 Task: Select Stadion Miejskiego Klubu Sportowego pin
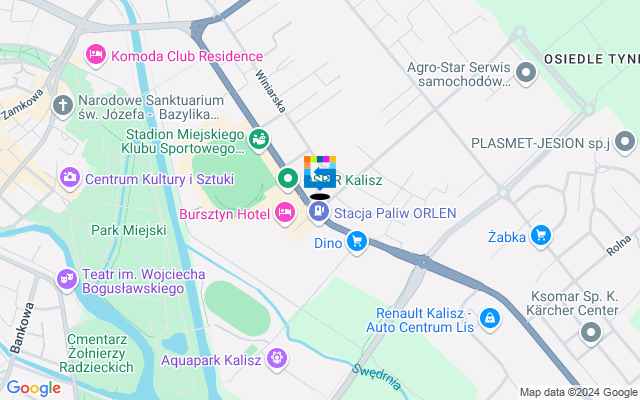(259, 139)
